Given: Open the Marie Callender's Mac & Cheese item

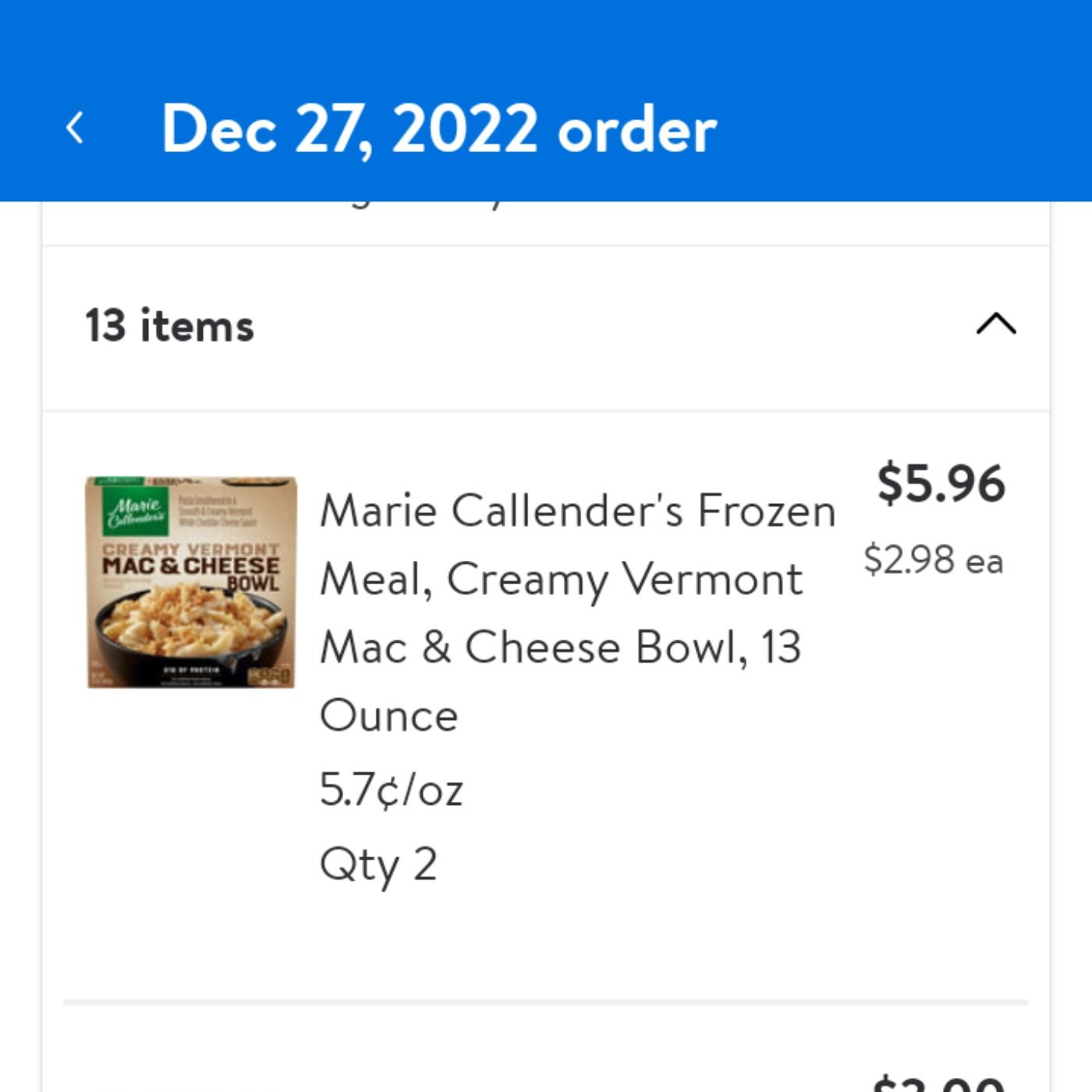Looking at the screenshot, I should tap(576, 612).
